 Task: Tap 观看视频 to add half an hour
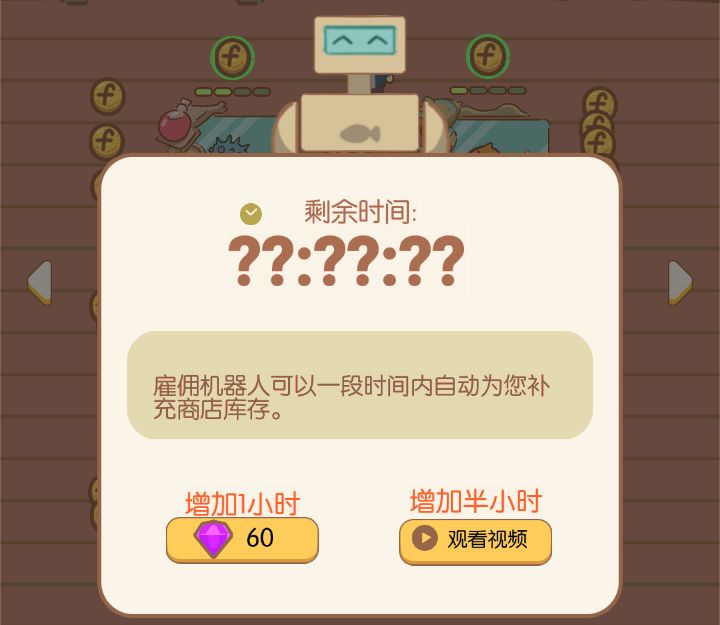(475, 541)
